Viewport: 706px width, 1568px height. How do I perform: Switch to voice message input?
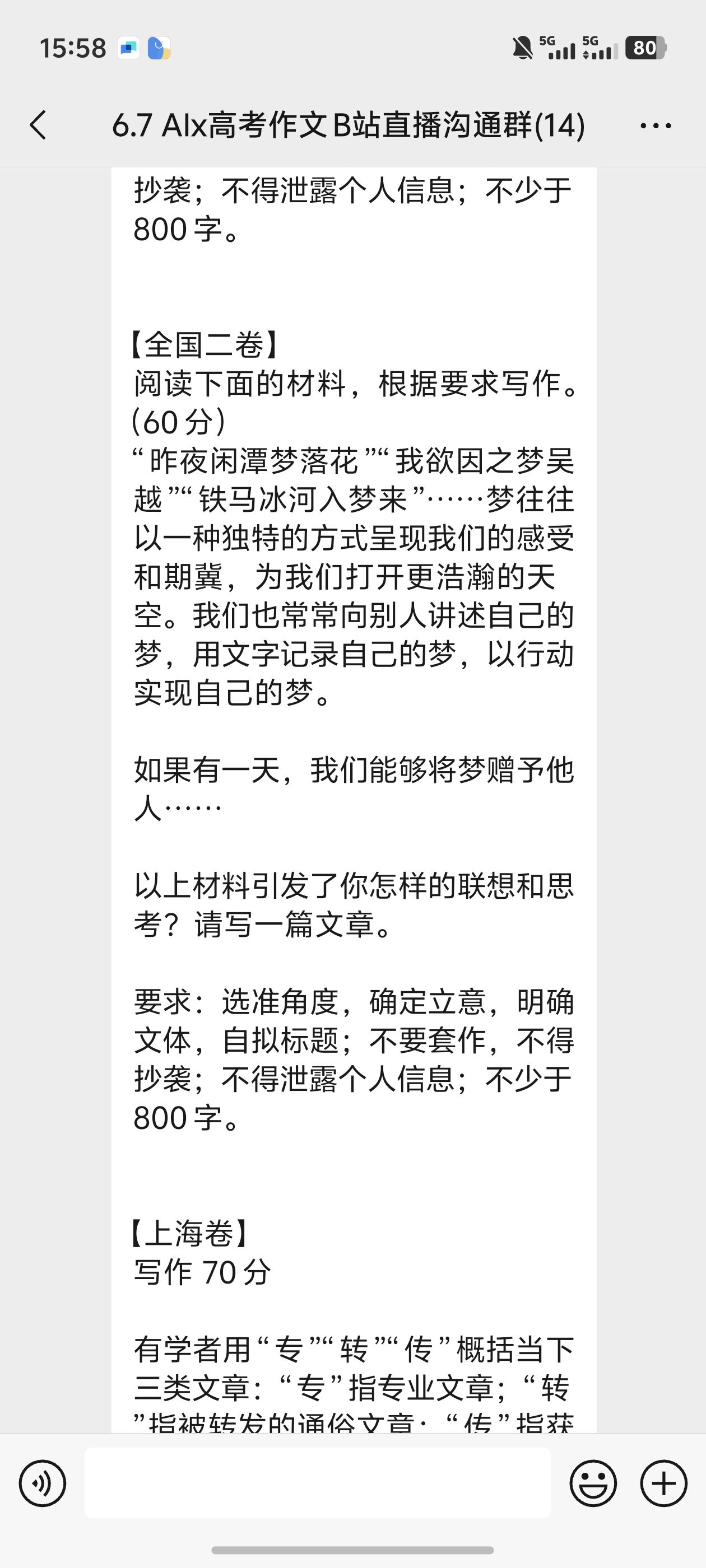(43, 1483)
